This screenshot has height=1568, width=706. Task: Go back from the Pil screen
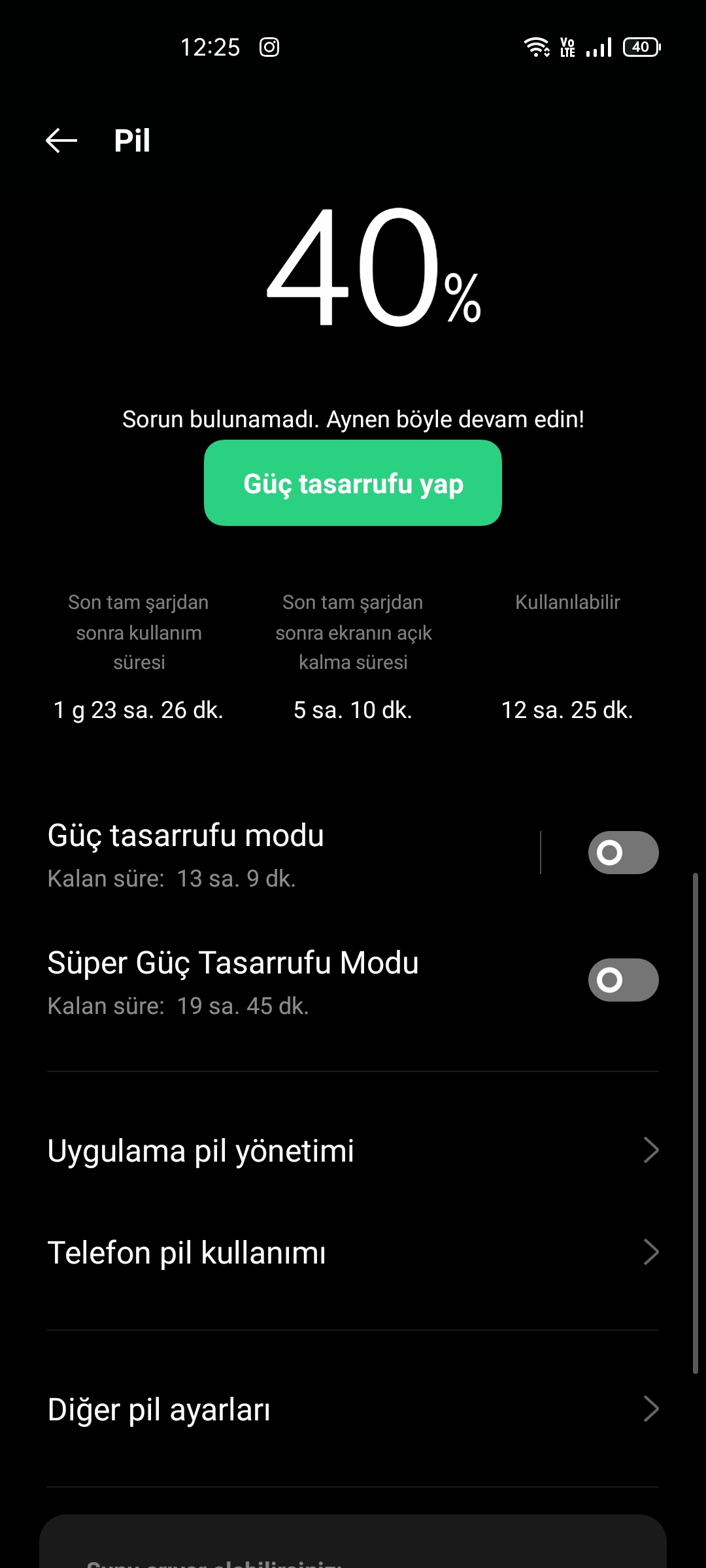(61, 140)
